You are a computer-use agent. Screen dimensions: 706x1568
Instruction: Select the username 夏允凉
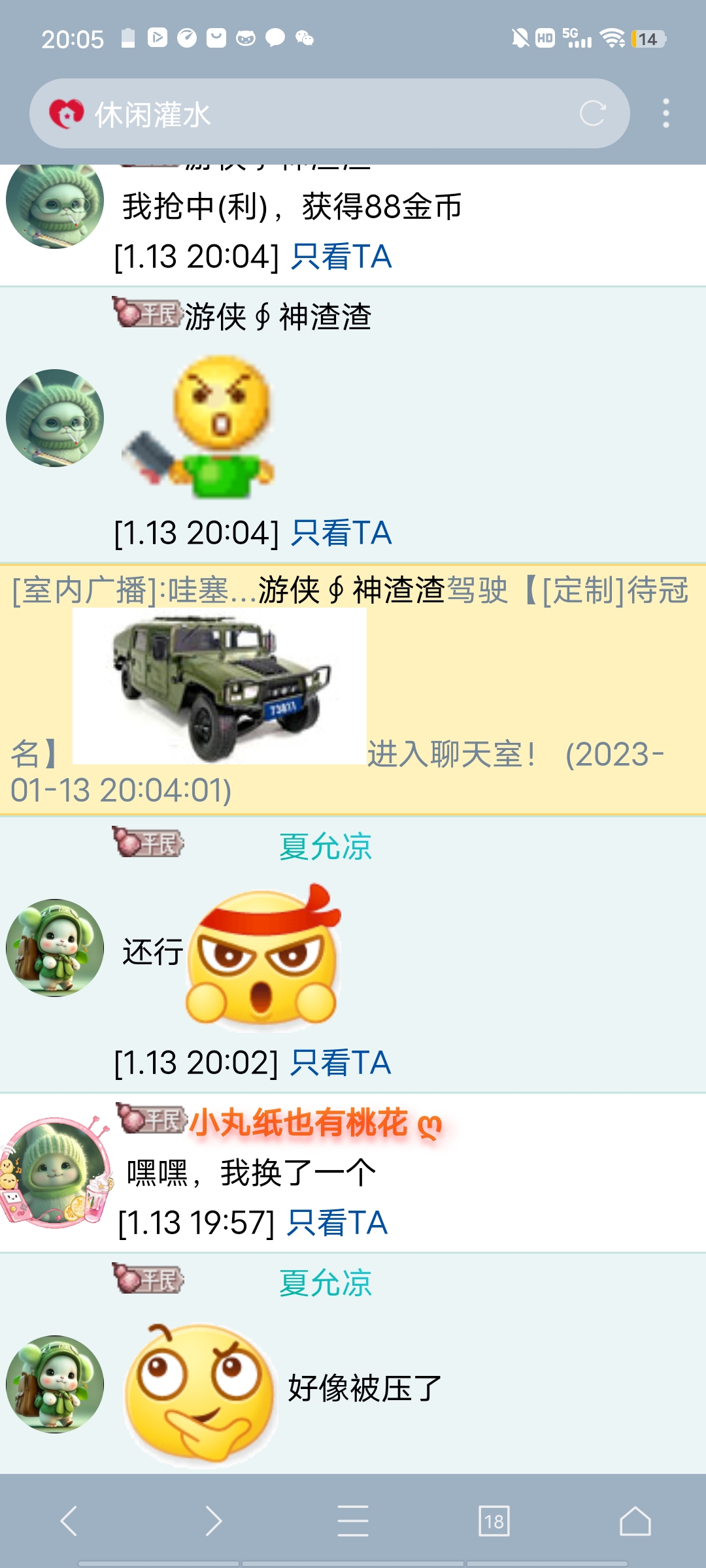click(x=325, y=847)
